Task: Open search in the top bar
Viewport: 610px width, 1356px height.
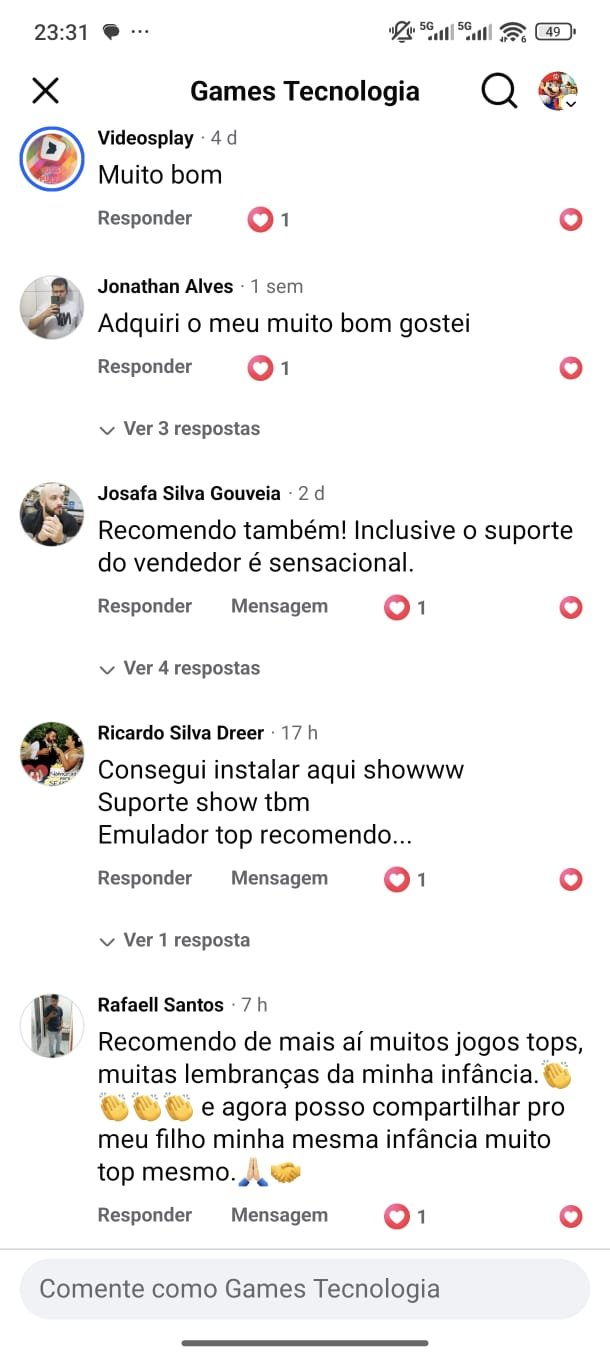Action: 499,91
